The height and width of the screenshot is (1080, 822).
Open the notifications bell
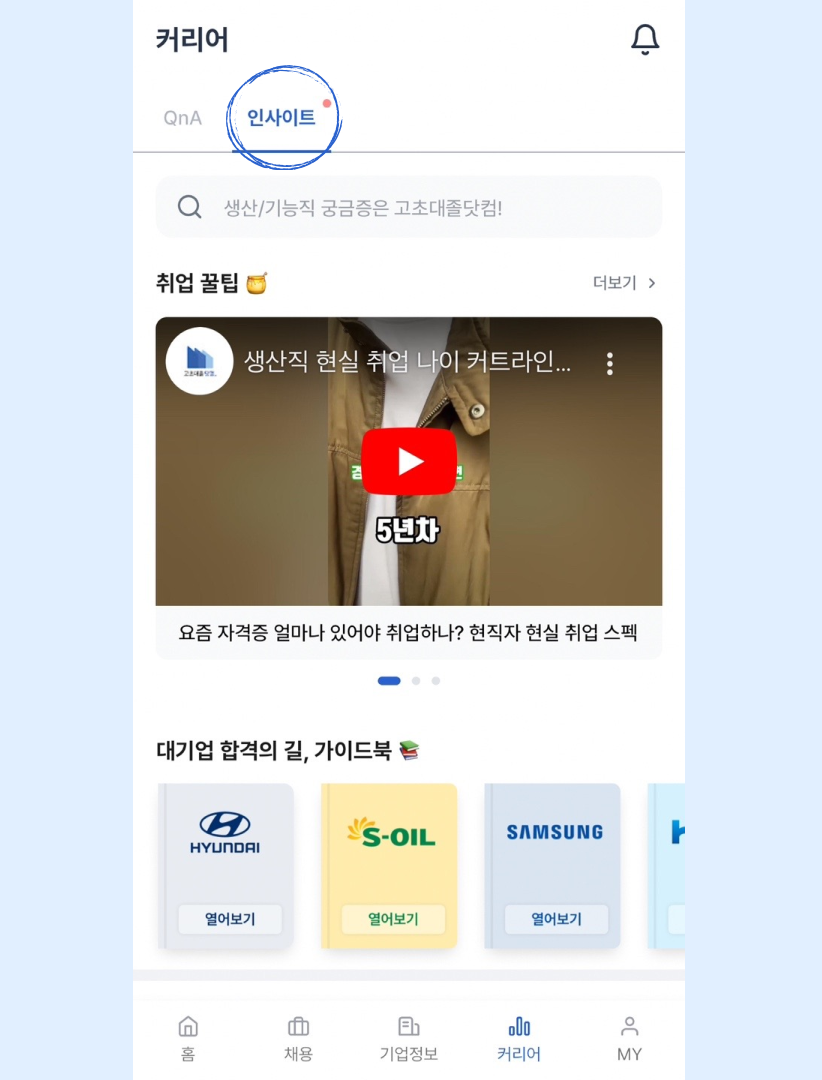[x=645, y=40]
